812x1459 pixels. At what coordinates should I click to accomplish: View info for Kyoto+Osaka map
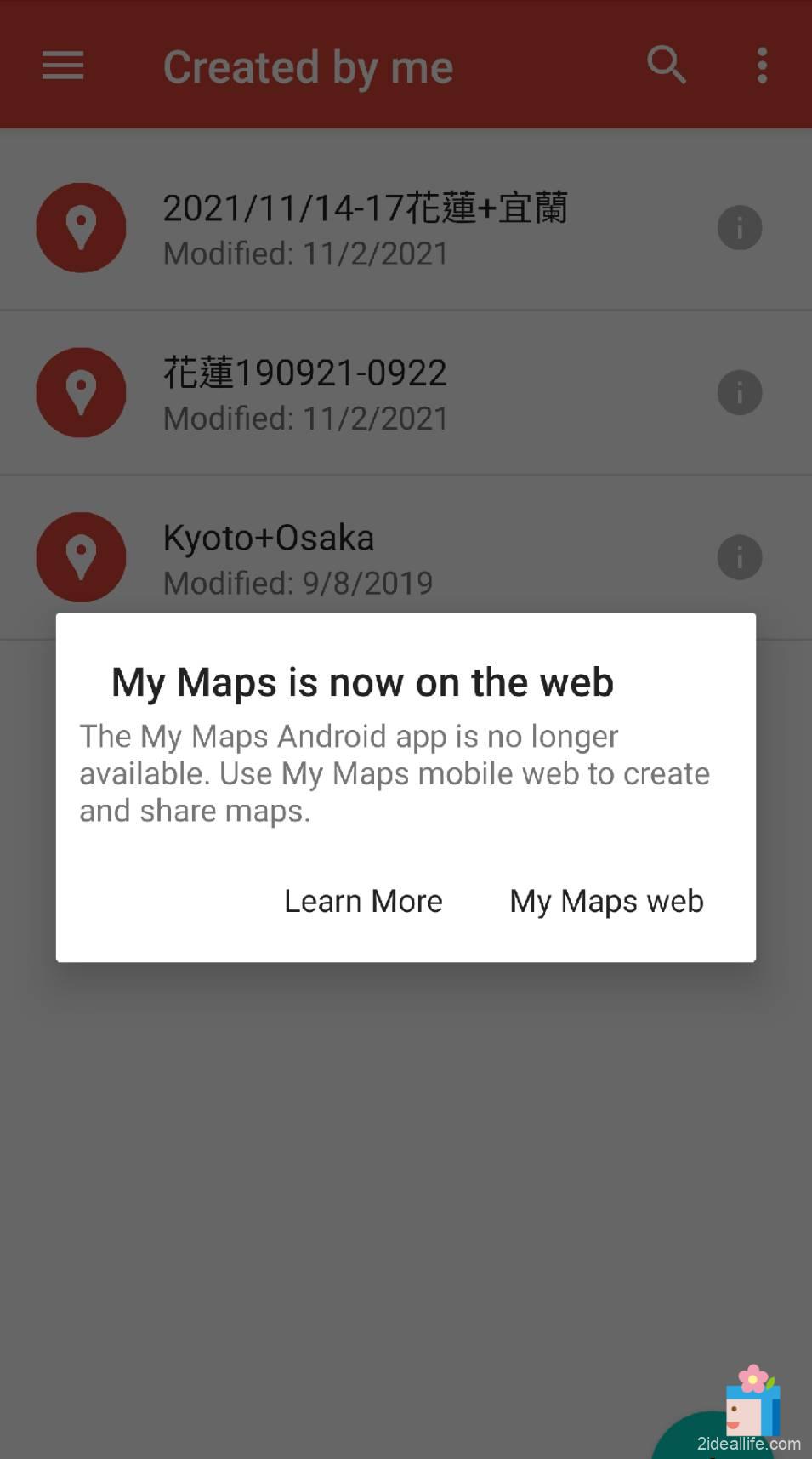[739, 557]
